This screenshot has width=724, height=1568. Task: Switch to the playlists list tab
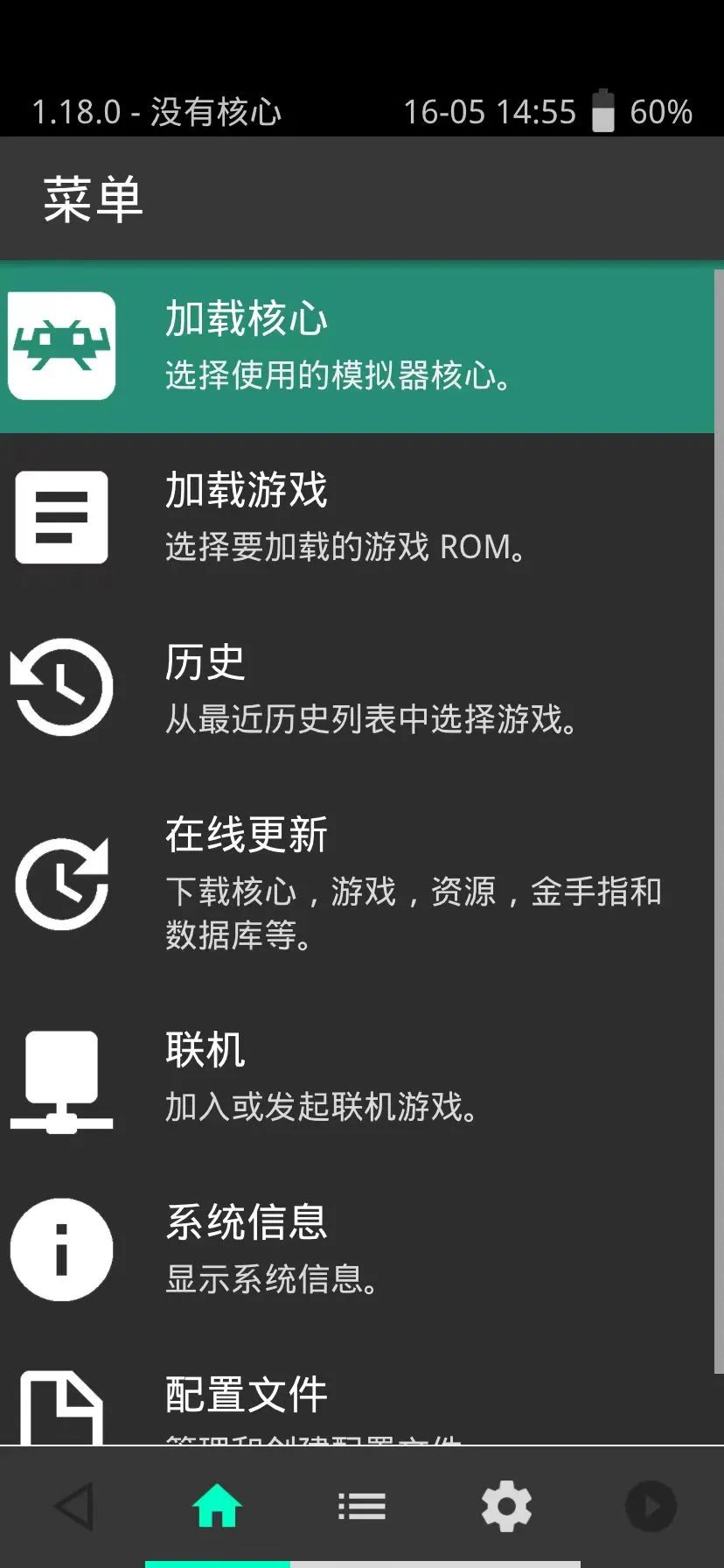point(361,1506)
